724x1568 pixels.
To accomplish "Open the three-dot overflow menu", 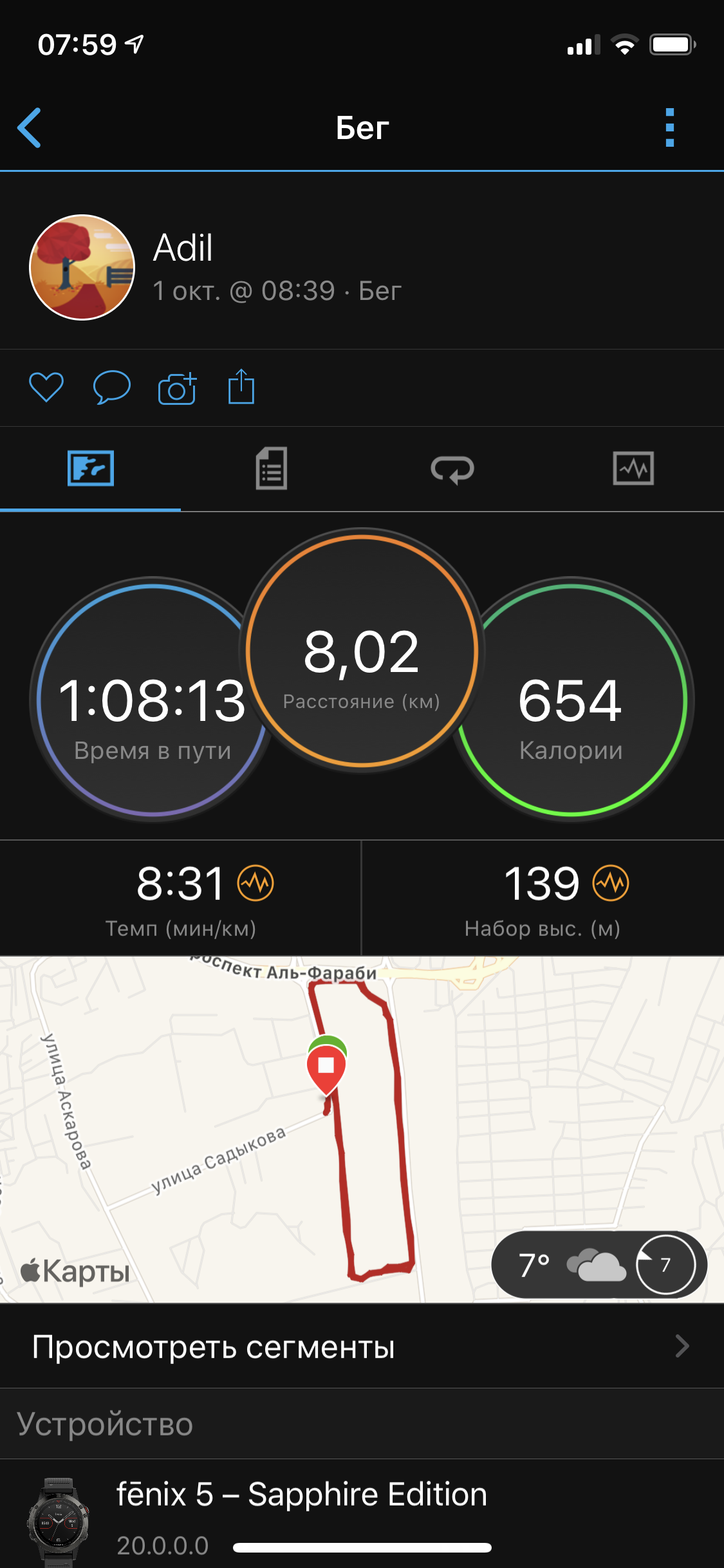I will pos(669,127).
